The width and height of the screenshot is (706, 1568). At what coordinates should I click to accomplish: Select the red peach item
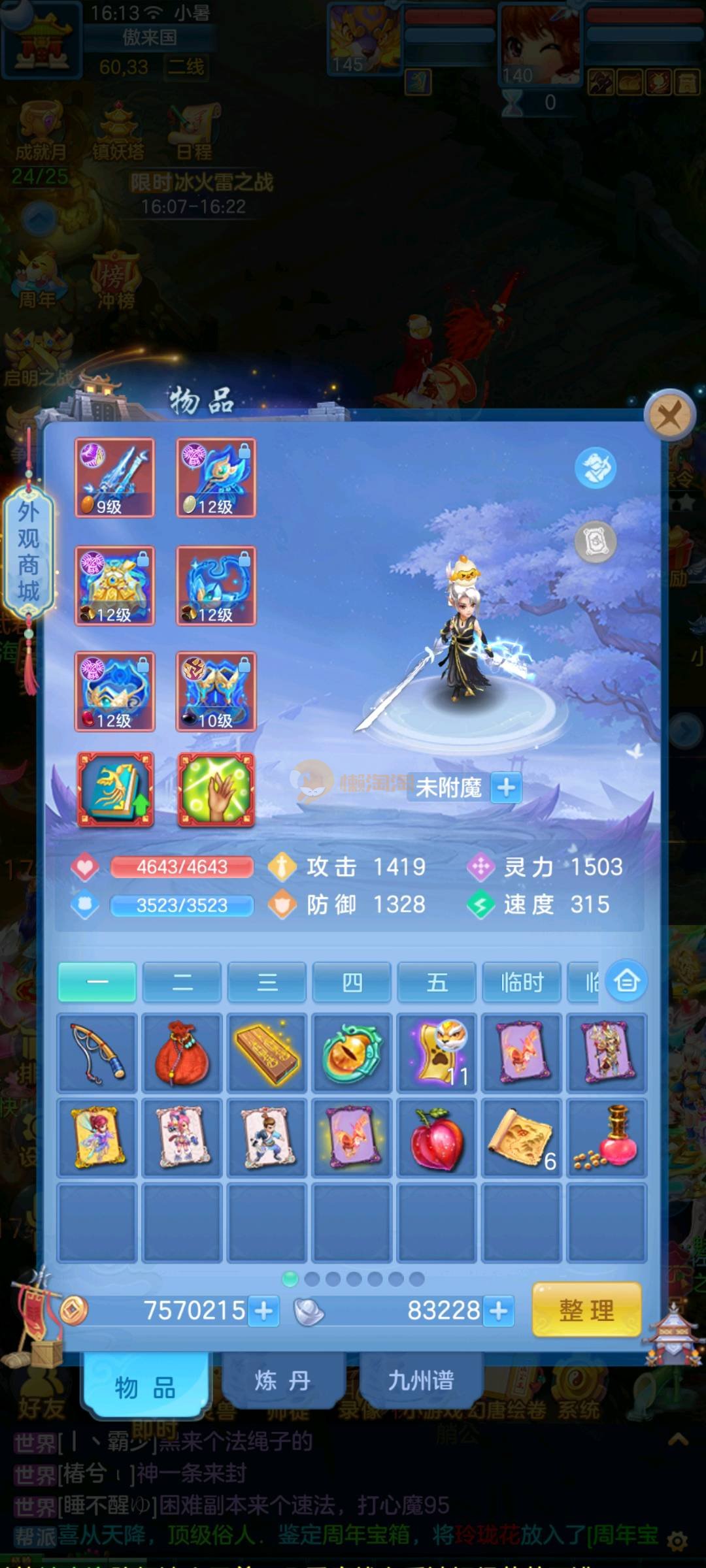click(437, 1138)
